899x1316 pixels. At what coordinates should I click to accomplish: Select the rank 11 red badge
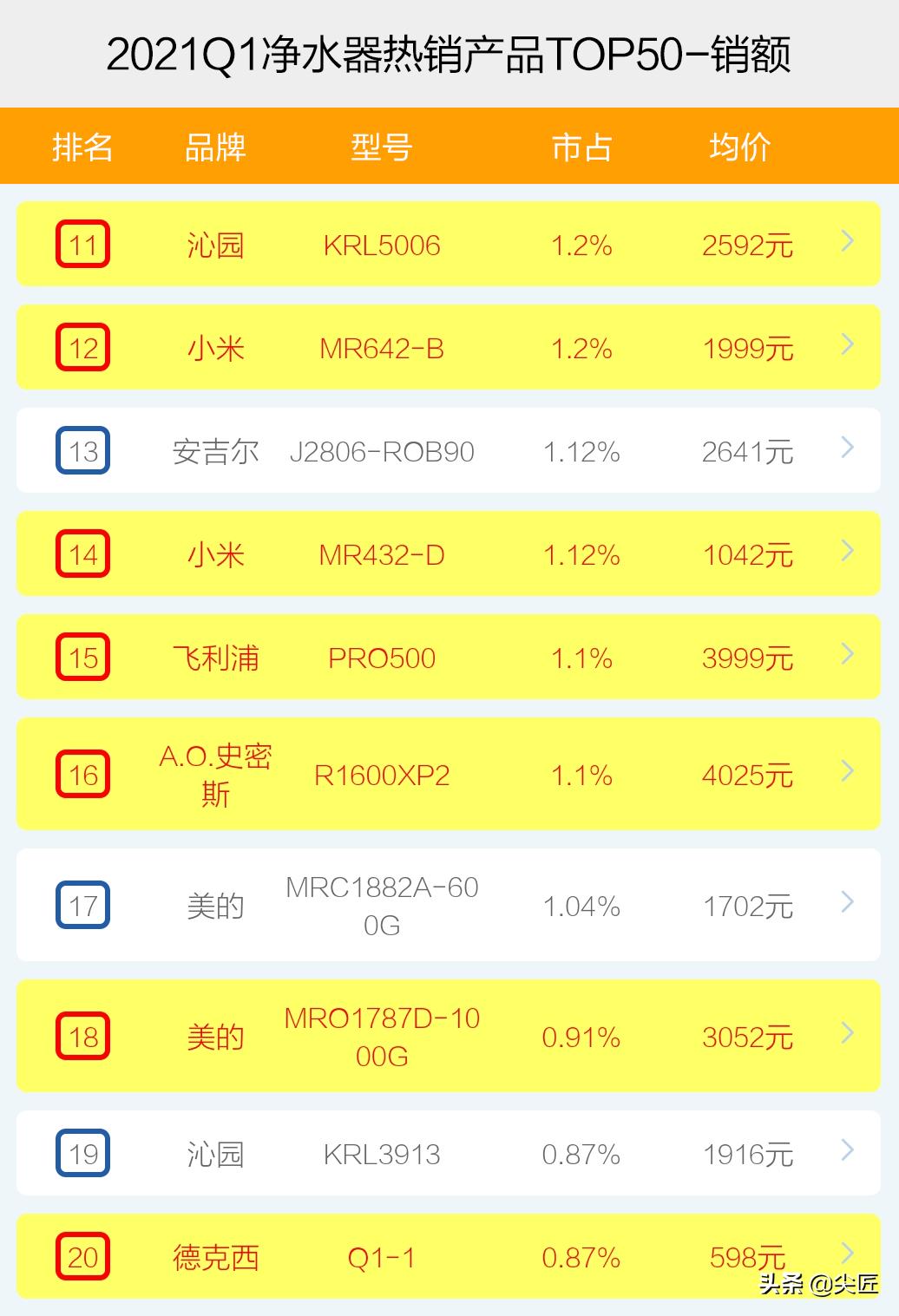pyautogui.click(x=82, y=245)
